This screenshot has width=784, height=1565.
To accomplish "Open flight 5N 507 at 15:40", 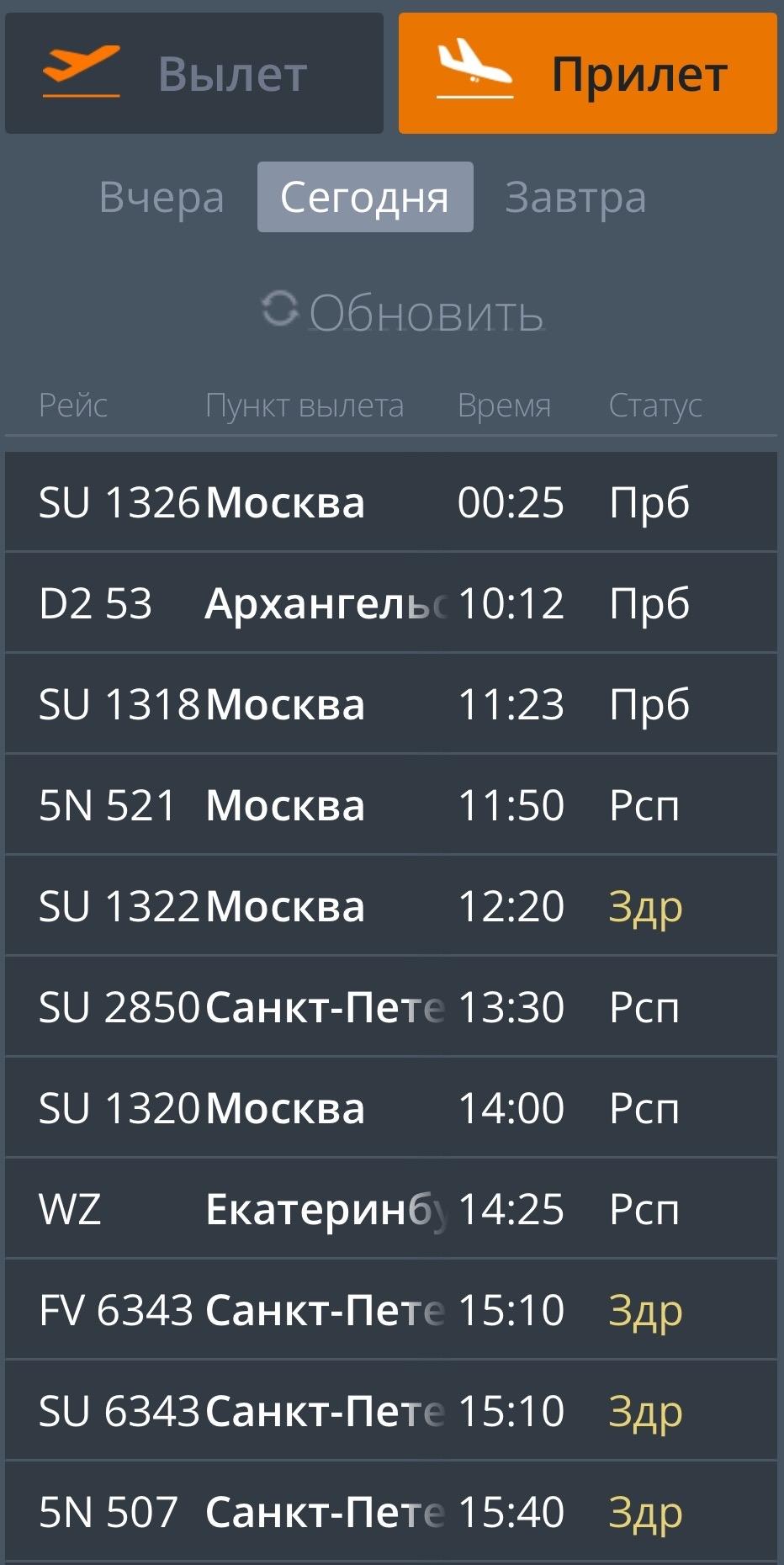I will [390, 1512].
